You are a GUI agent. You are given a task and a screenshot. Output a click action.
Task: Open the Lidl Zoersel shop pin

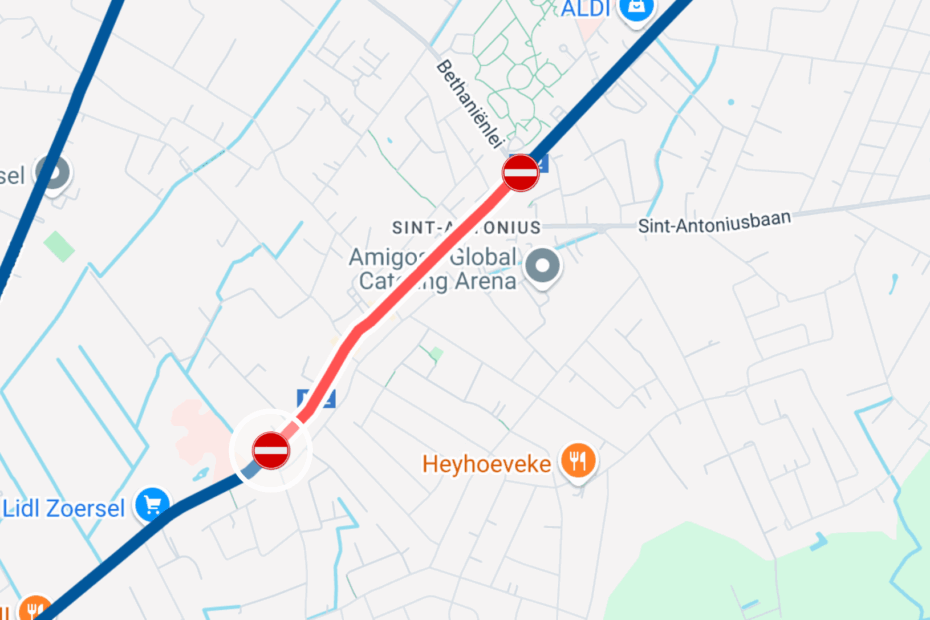pos(153,504)
